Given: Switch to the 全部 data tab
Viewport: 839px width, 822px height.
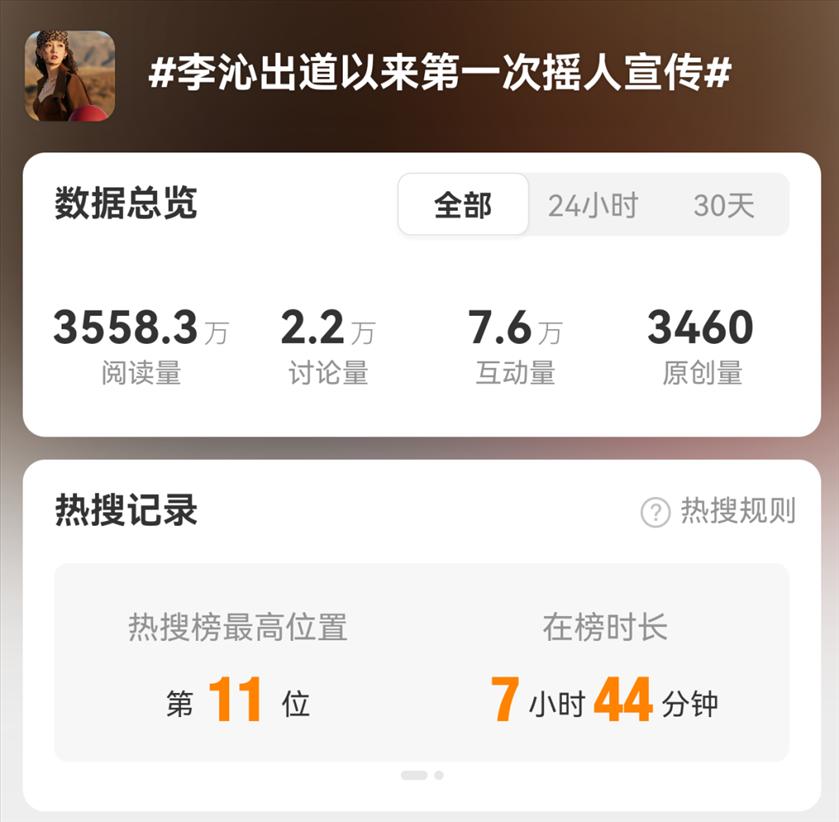Looking at the screenshot, I should 463,205.
